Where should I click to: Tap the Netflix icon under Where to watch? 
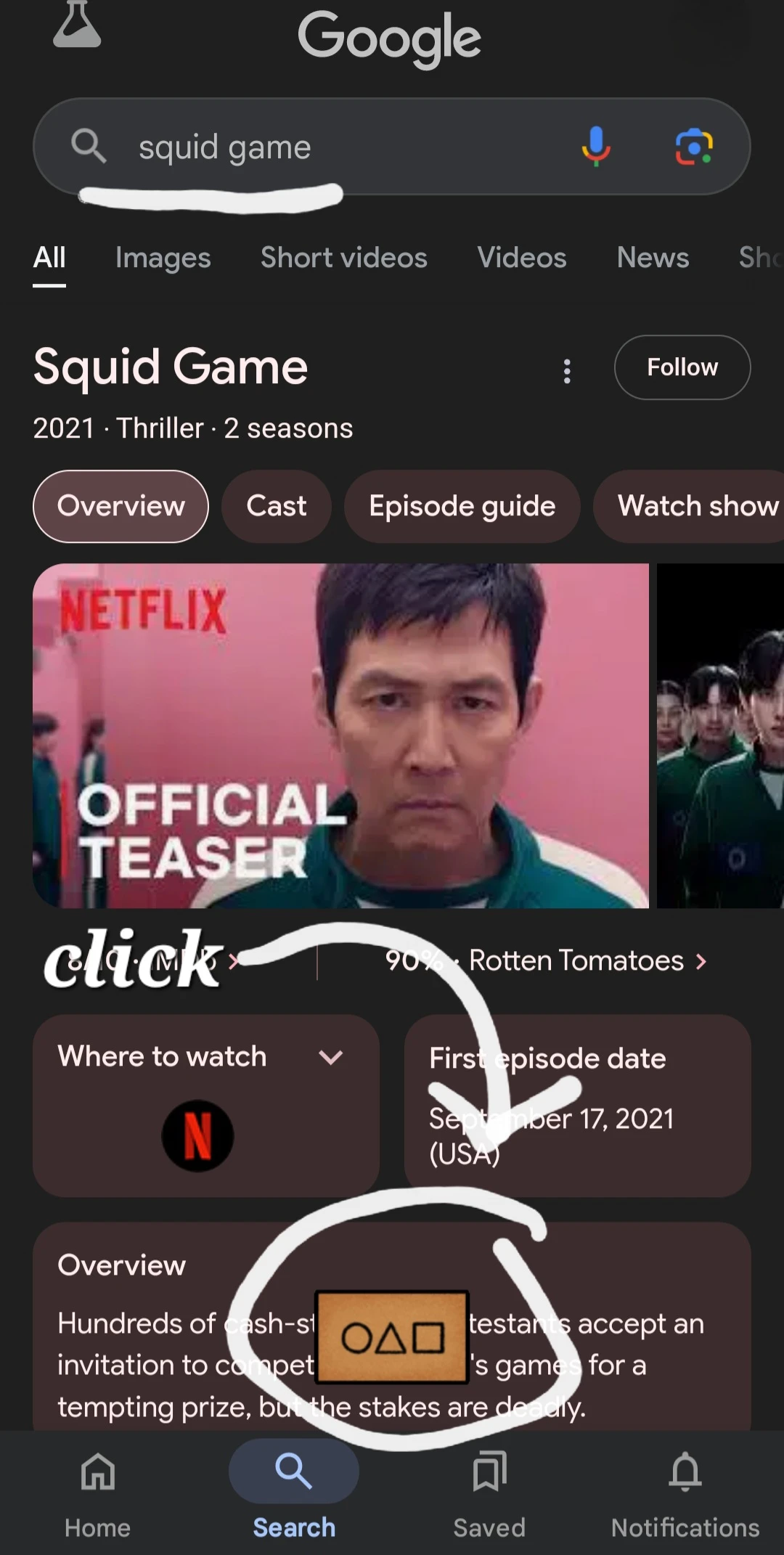tap(197, 1134)
